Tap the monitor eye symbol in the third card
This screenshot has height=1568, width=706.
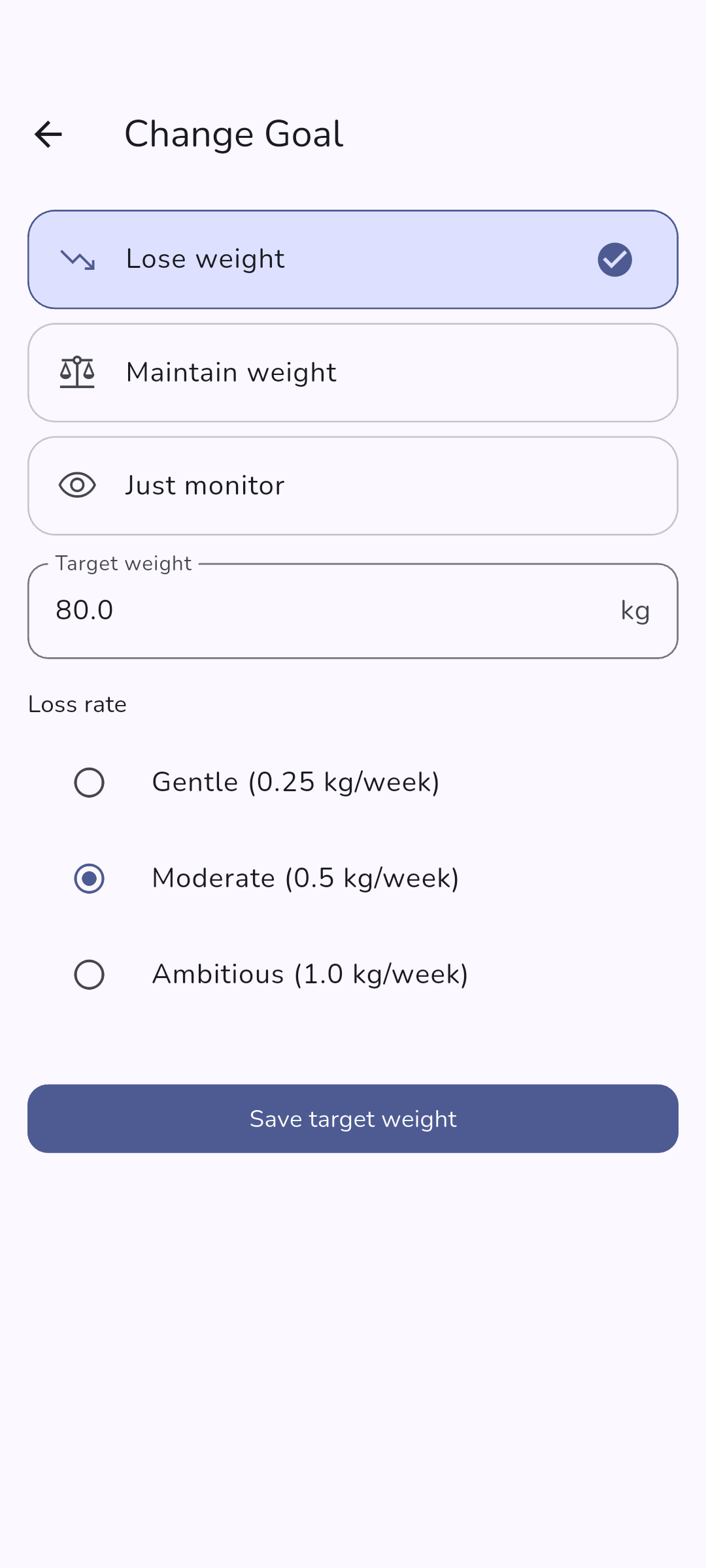[x=77, y=485]
